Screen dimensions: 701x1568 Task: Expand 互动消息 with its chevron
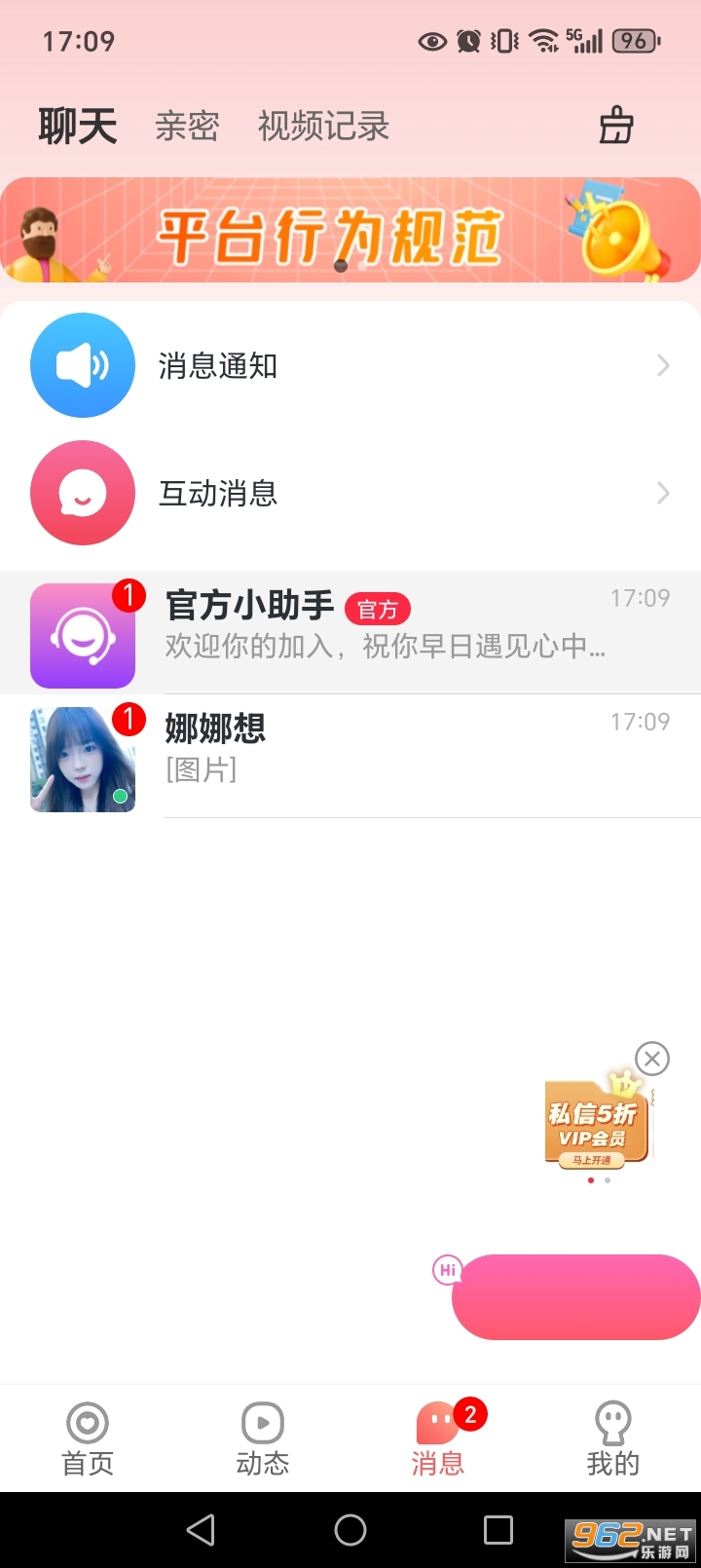point(662,493)
